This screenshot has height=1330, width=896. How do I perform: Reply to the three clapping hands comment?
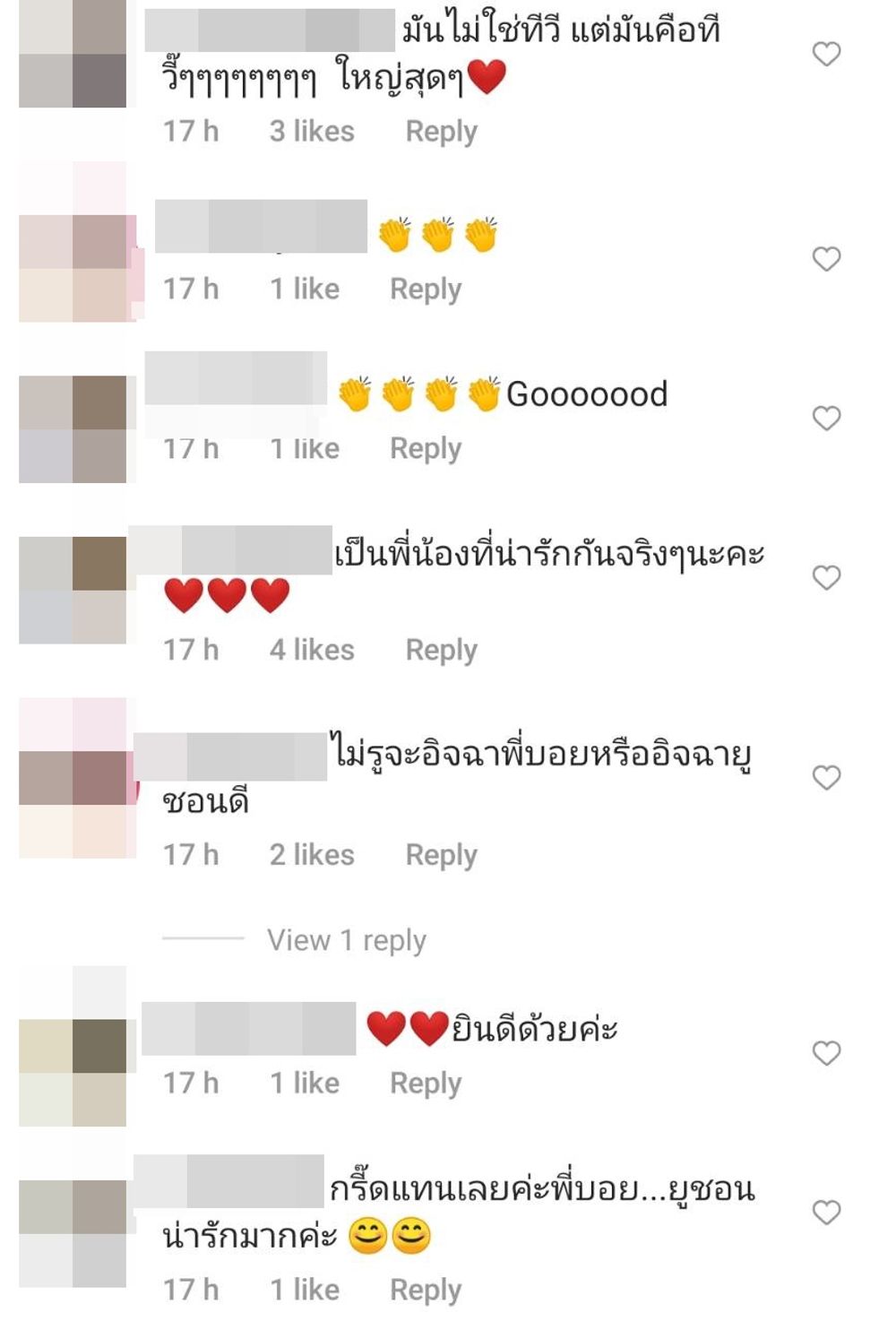pos(426,289)
